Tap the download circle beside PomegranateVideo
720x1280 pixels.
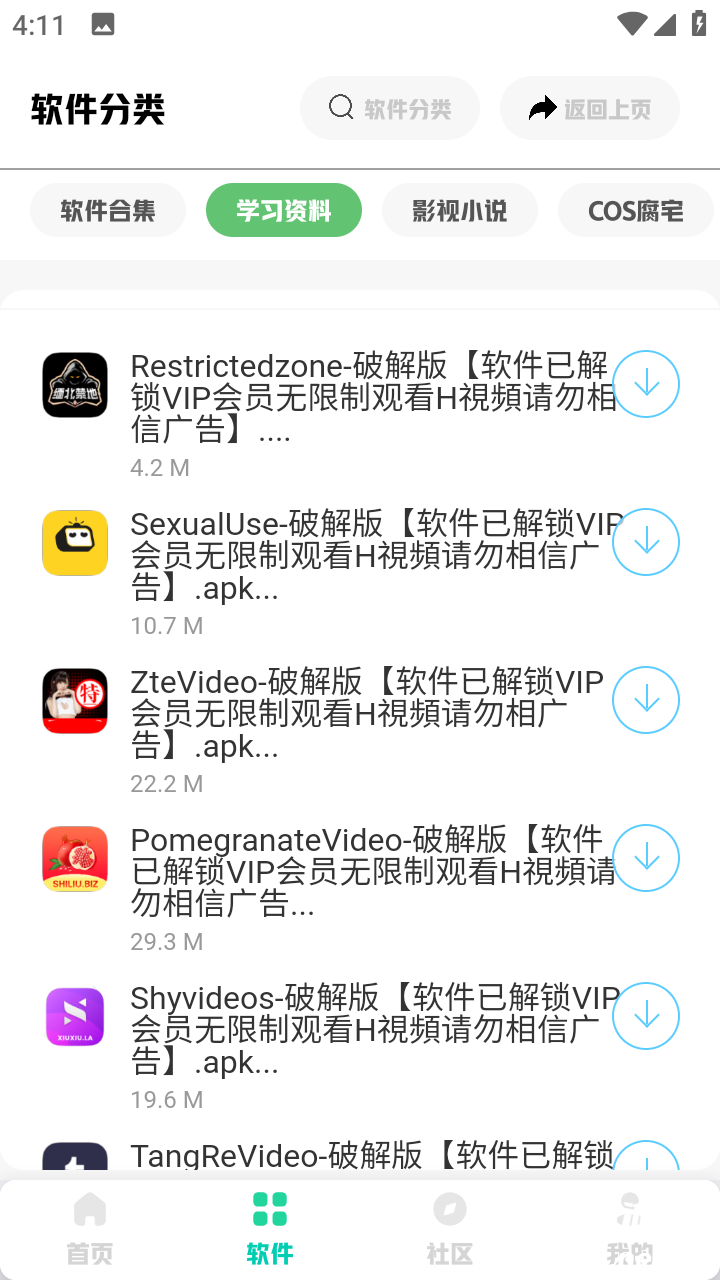point(646,858)
